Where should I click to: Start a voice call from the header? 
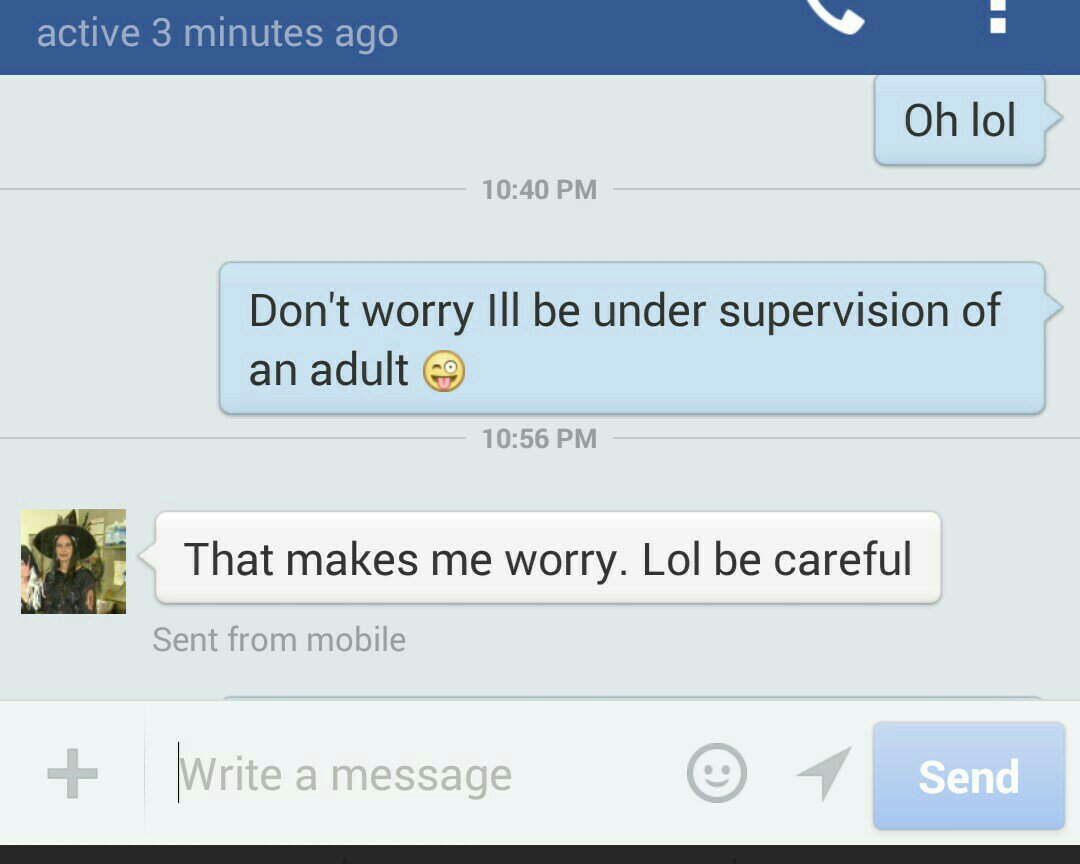[x=836, y=15]
